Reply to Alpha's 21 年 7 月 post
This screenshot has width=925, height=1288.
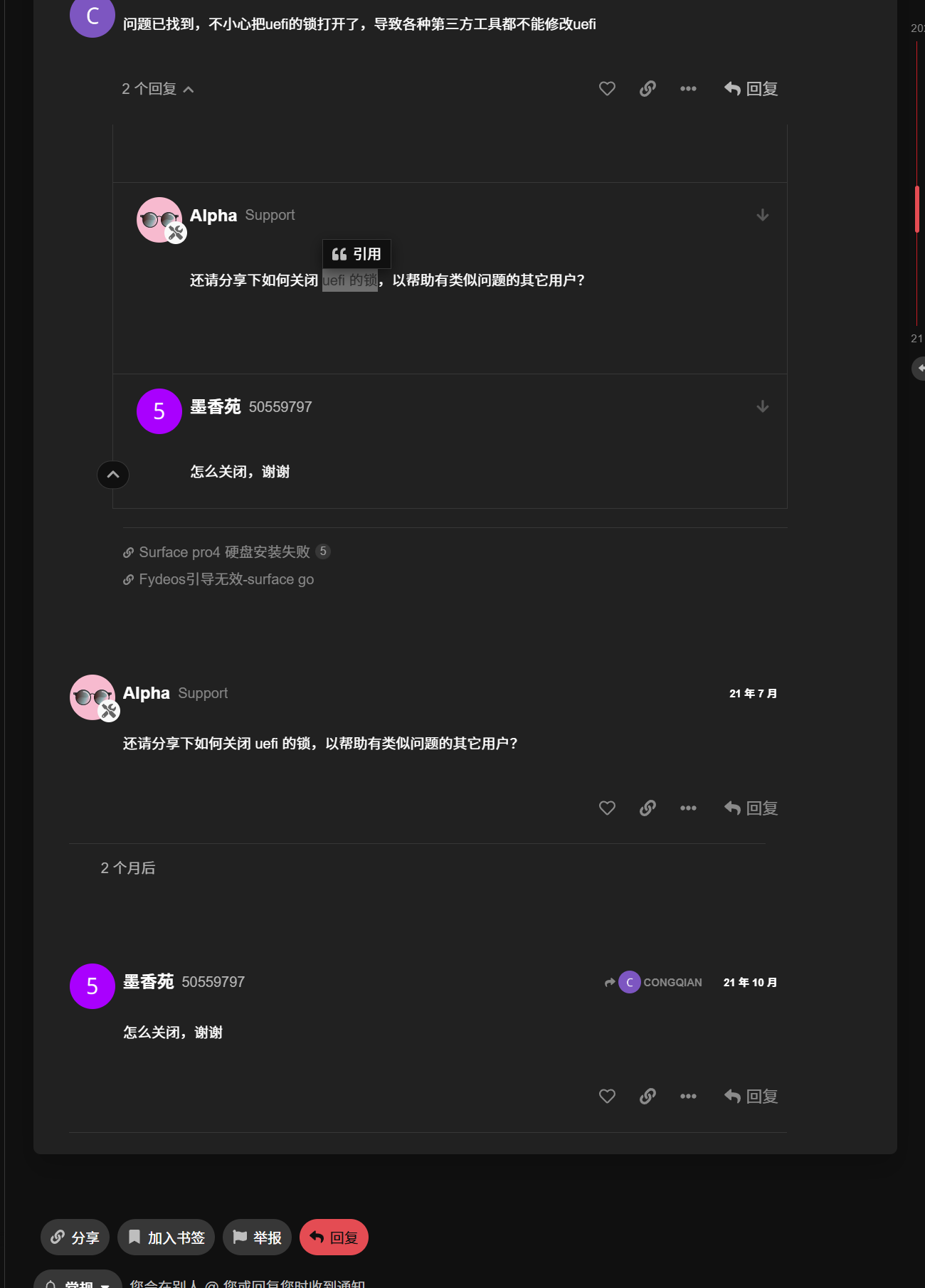tap(751, 808)
